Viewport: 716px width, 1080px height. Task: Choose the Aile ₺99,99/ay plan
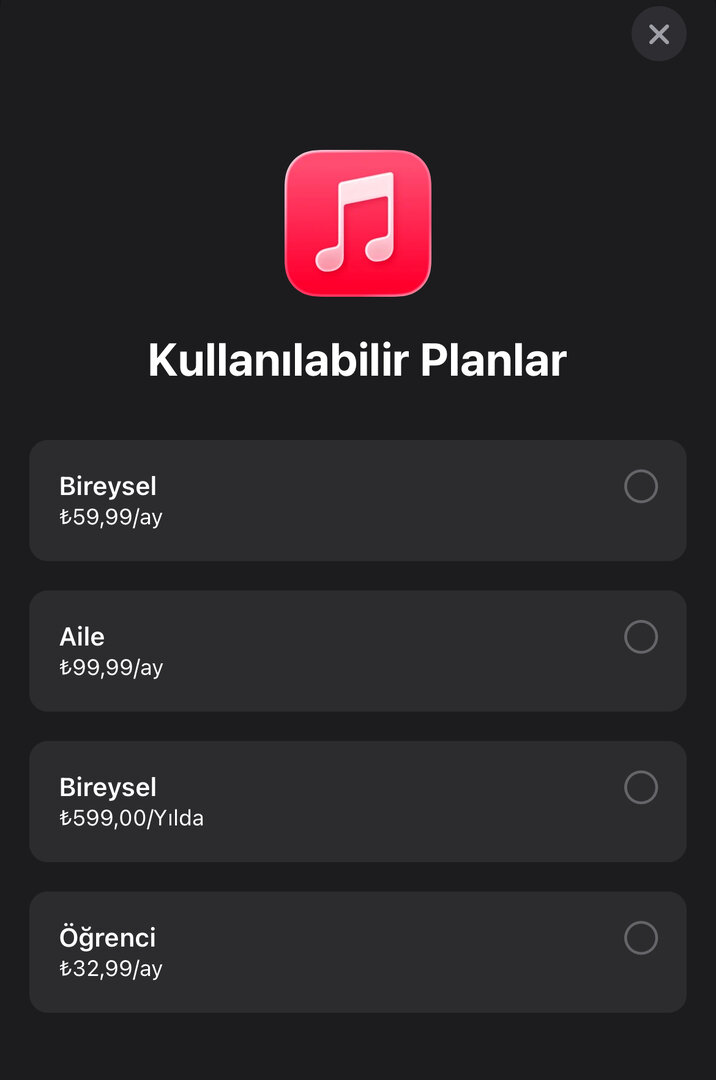point(640,637)
